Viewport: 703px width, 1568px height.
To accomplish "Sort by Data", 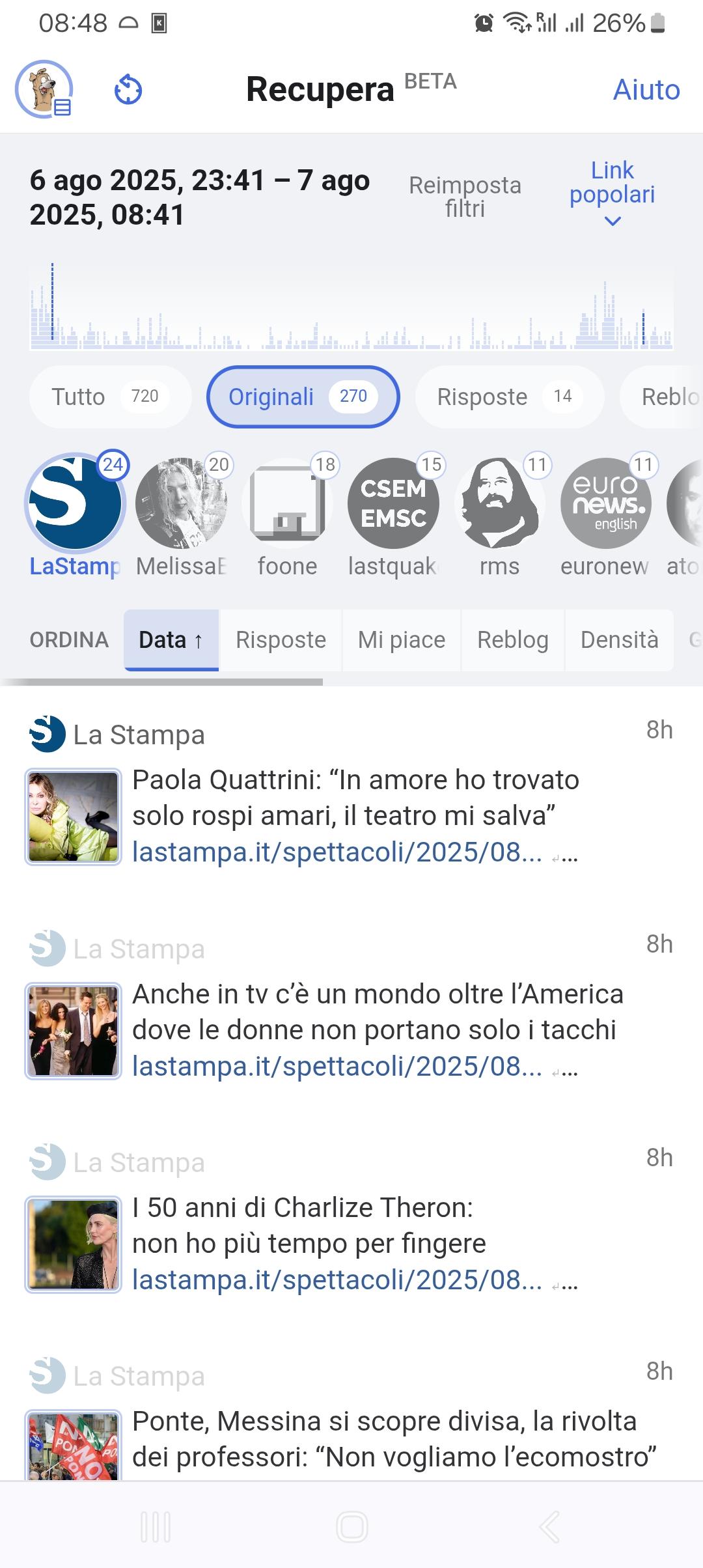I will (x=171, y=640).
